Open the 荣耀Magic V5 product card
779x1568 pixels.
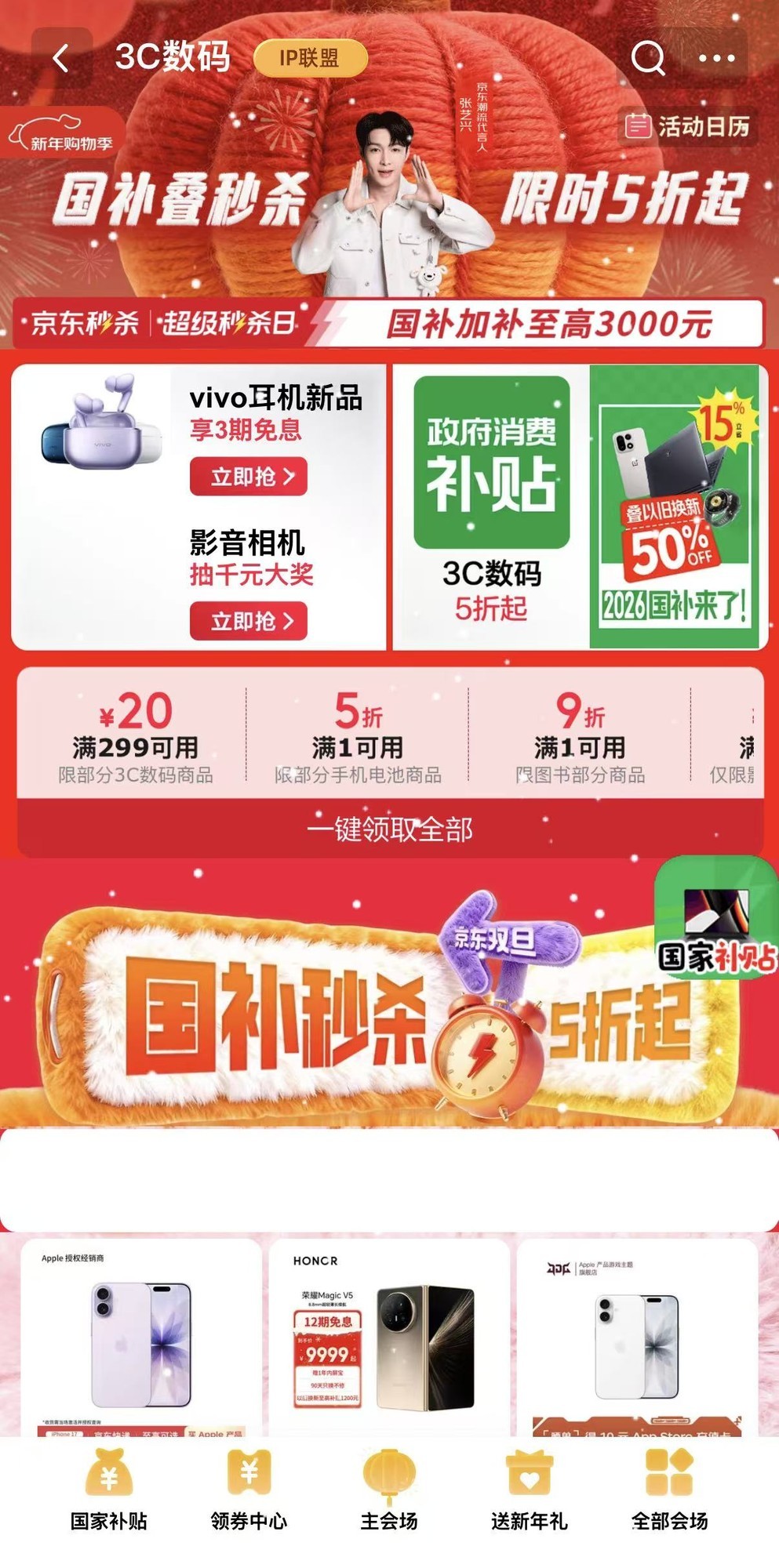click(x=389, y=1337)
